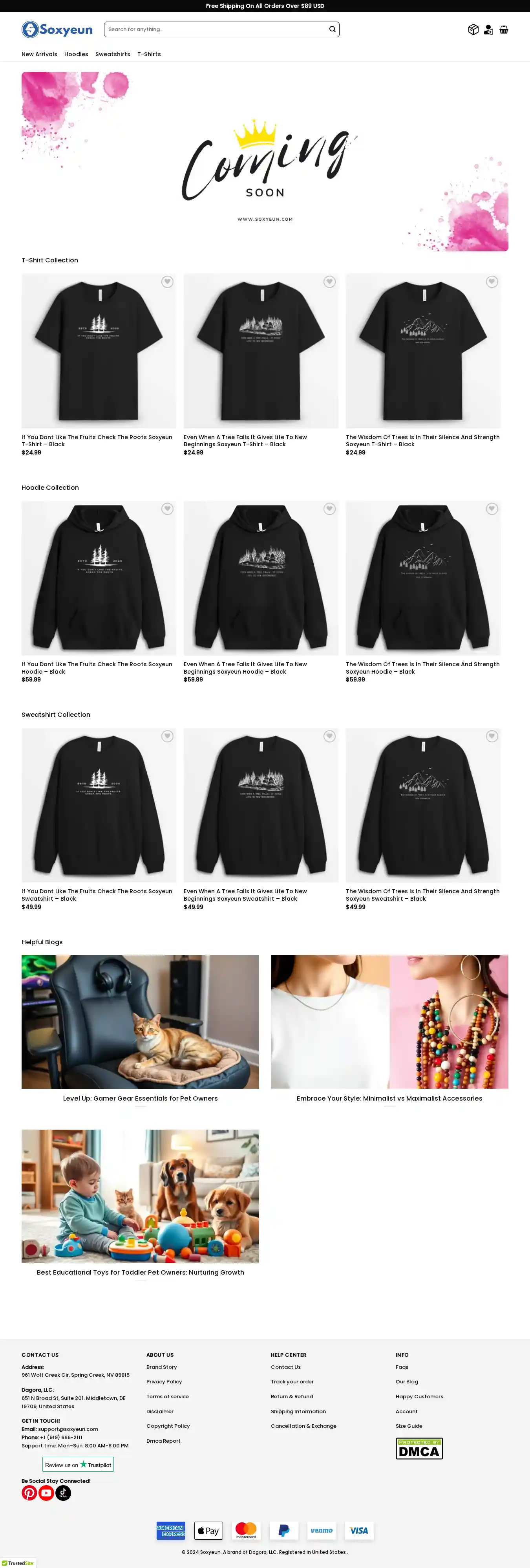Open the Privacy Policy link
Viewport: 530px width, 1568px height.
[x=164, y=1381]
